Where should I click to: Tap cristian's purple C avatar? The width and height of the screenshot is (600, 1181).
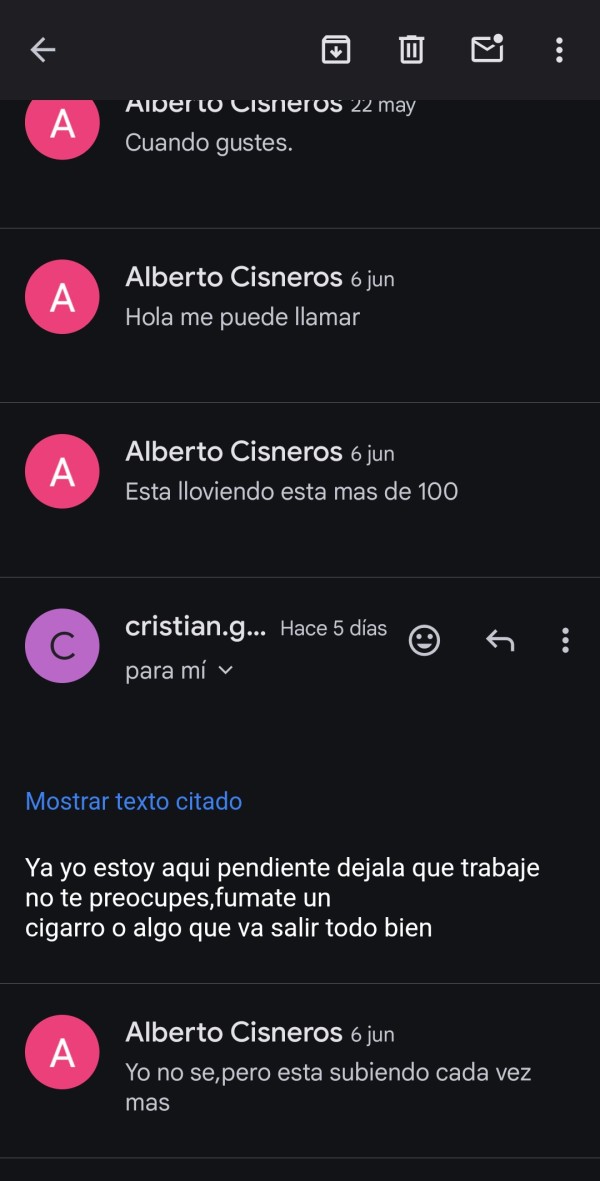(62, 646)
